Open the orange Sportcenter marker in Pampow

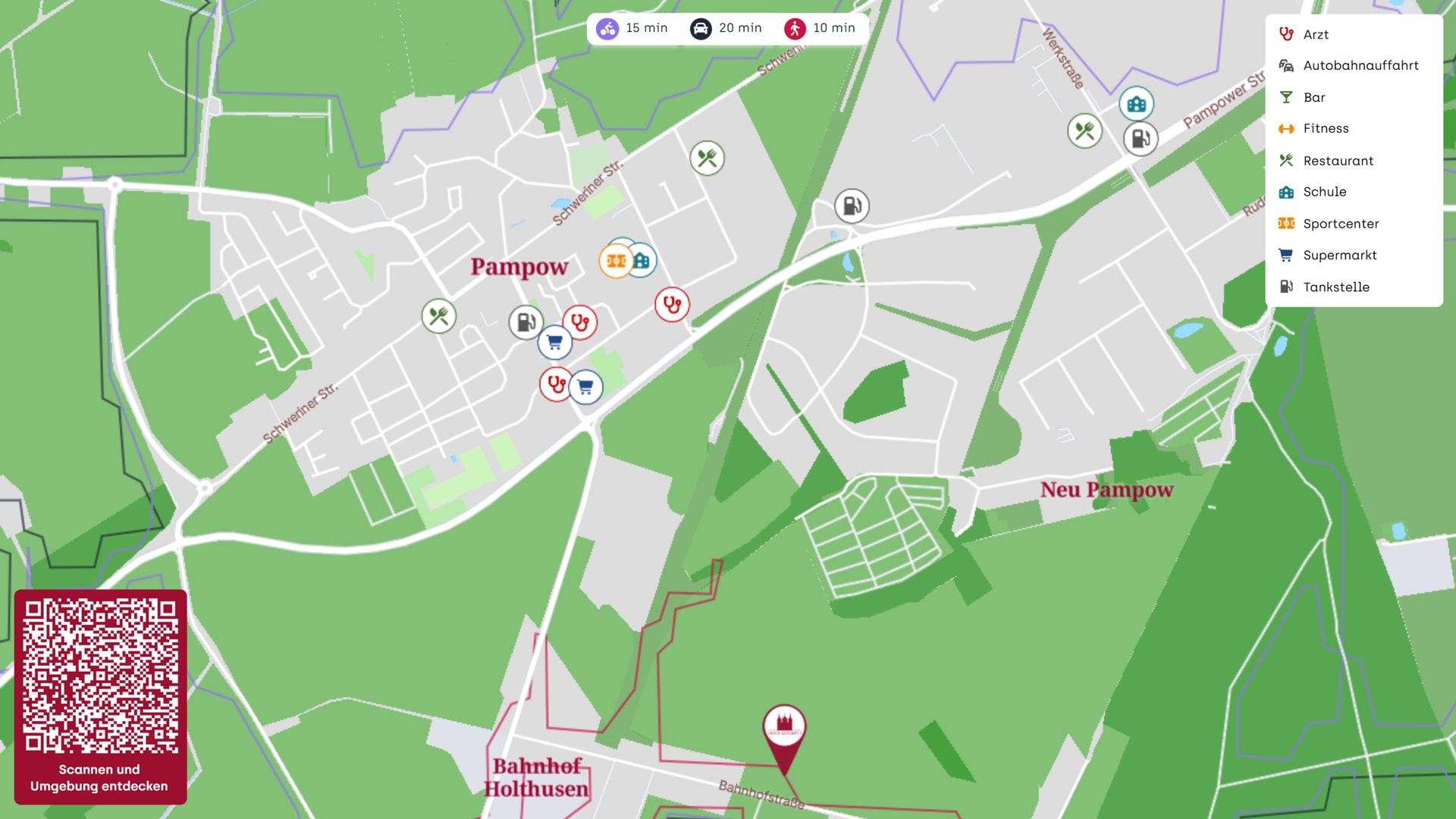[x=615, y=262]
